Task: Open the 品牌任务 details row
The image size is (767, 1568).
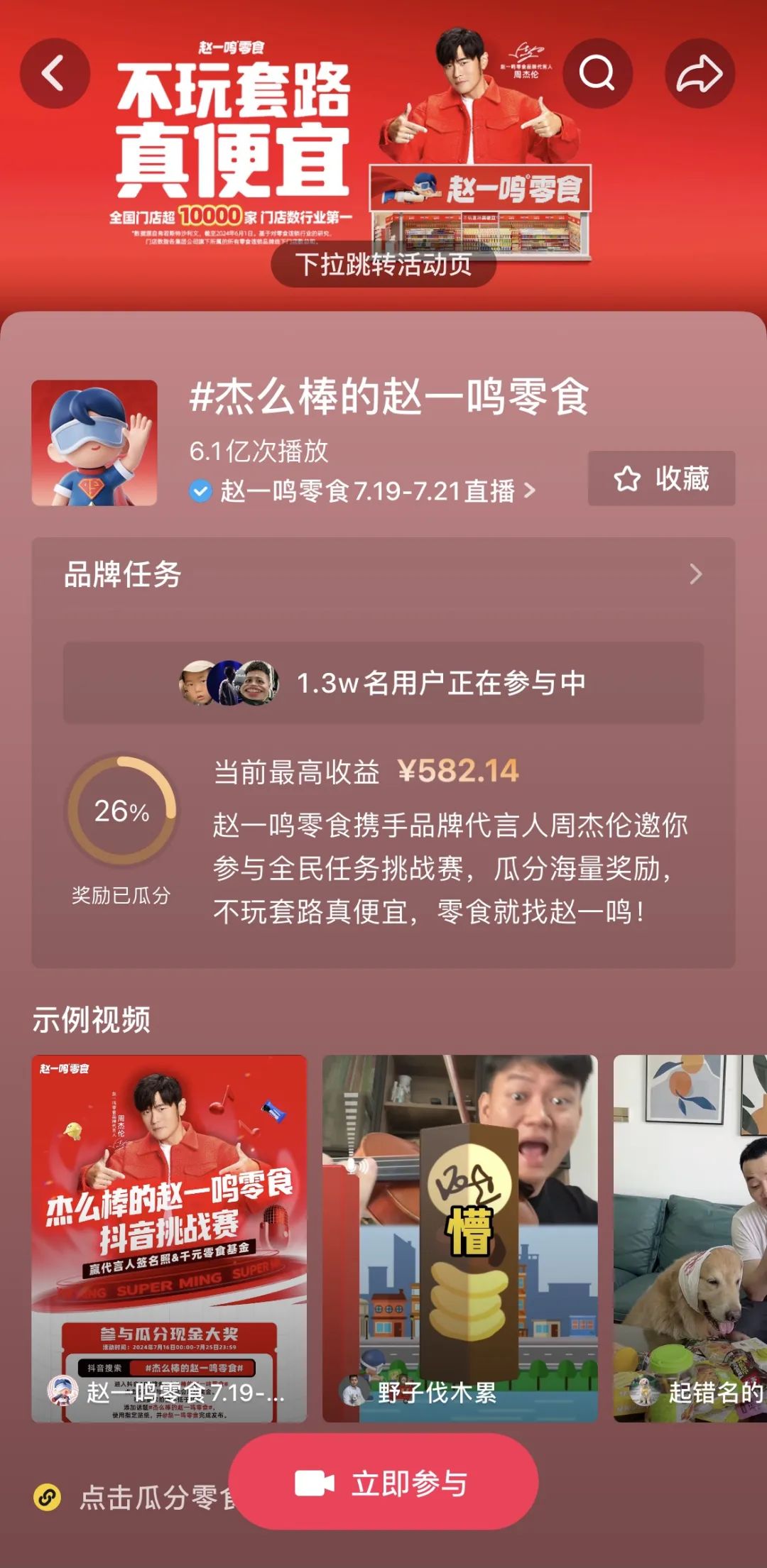Action: click(x=383, y=574)
